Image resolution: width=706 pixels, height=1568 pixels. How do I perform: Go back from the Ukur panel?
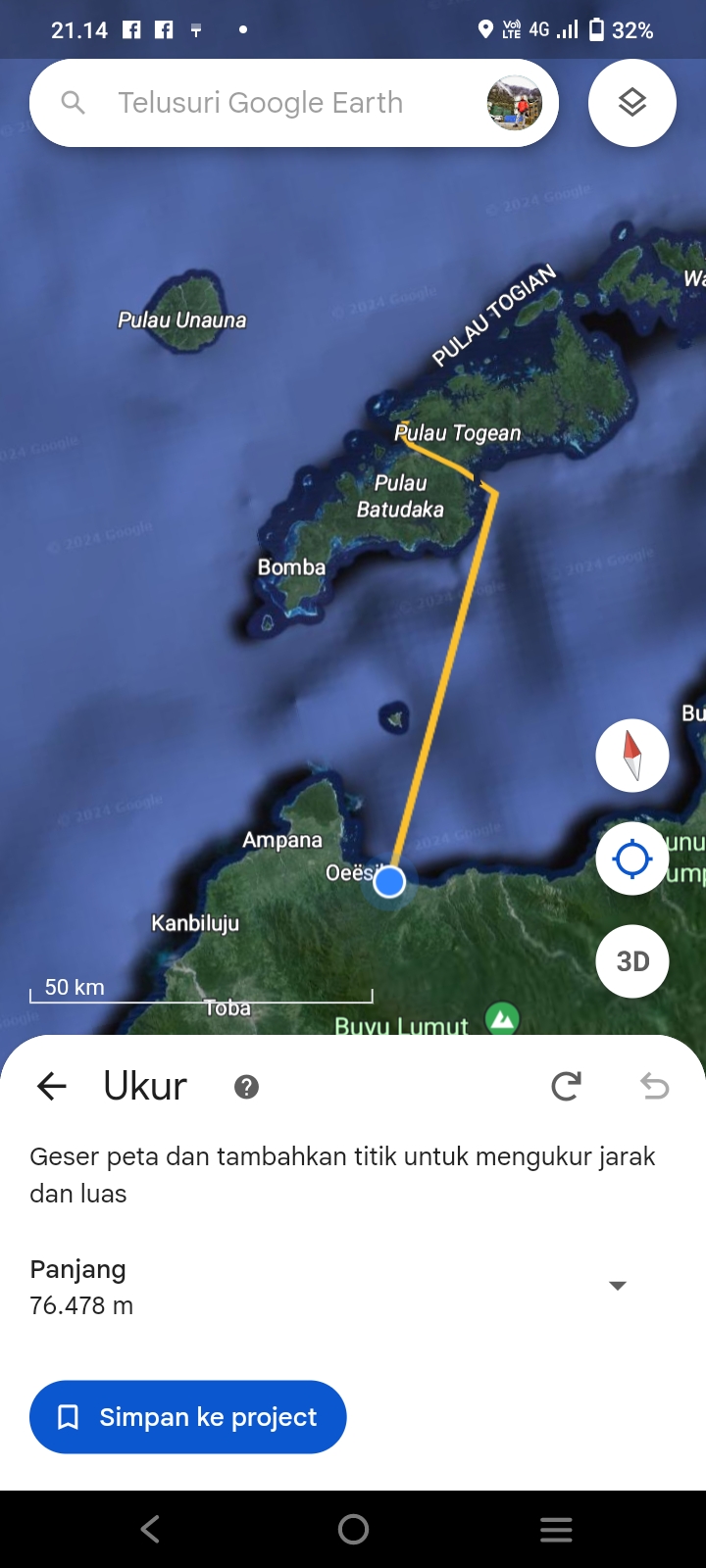52,1086
